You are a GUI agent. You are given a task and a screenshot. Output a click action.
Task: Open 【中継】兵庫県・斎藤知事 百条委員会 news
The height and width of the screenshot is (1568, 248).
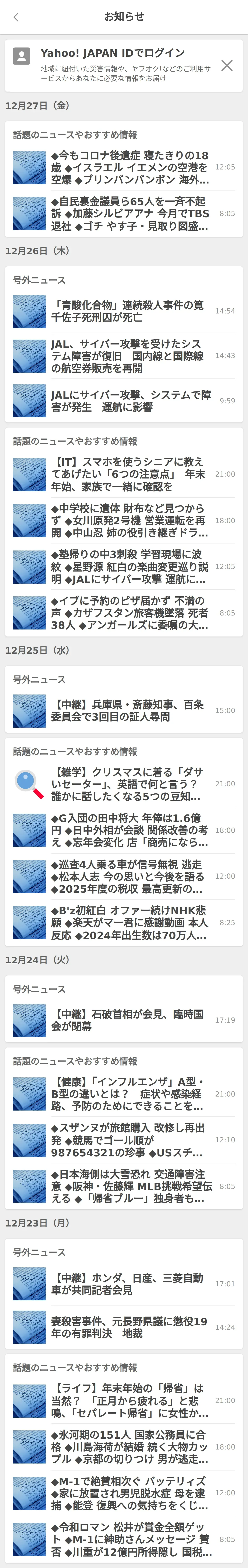click(x=130, y=710)
